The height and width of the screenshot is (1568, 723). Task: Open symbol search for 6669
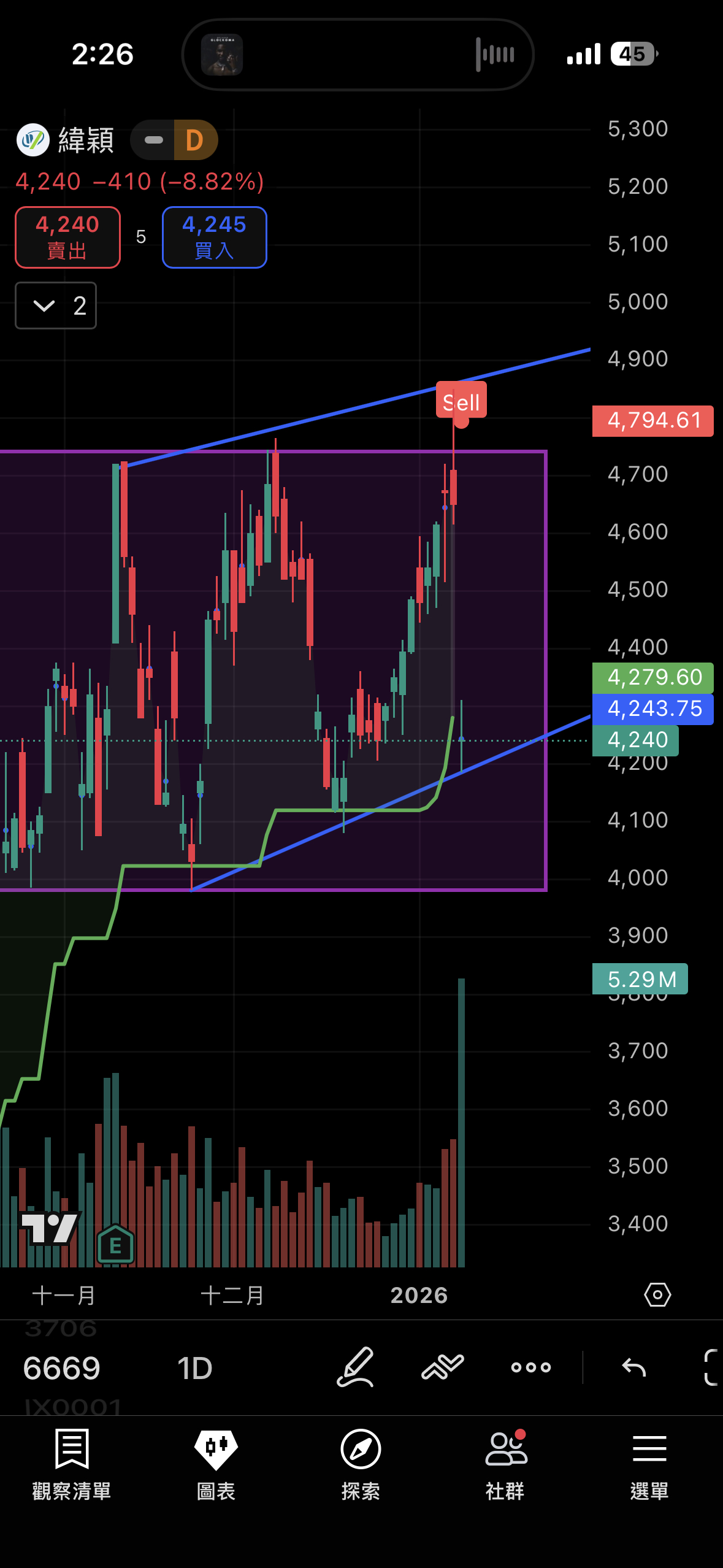[x=61, y=1368]
